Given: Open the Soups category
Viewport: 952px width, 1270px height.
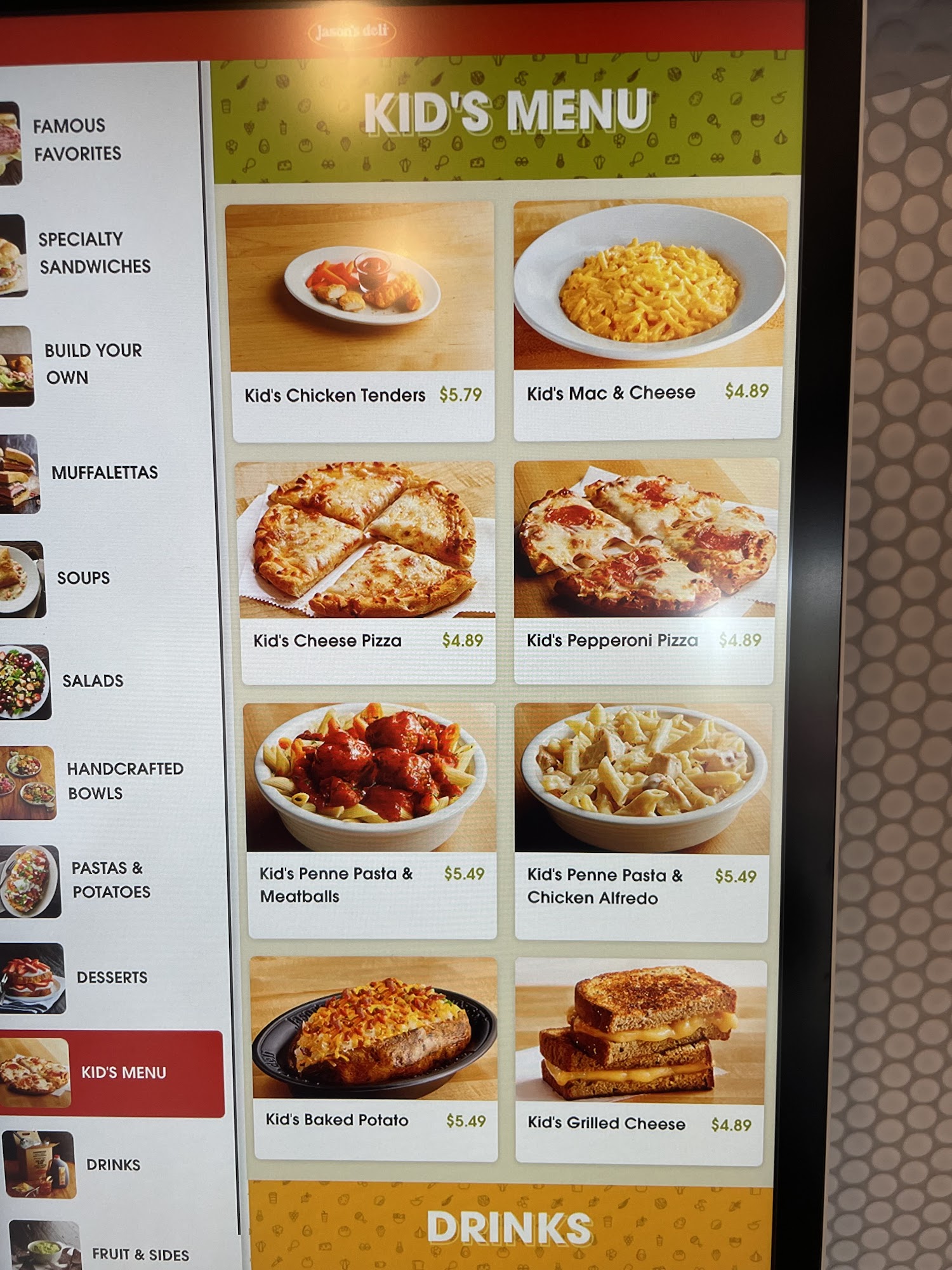Looking at the screenshot, I should coord(83,578).
